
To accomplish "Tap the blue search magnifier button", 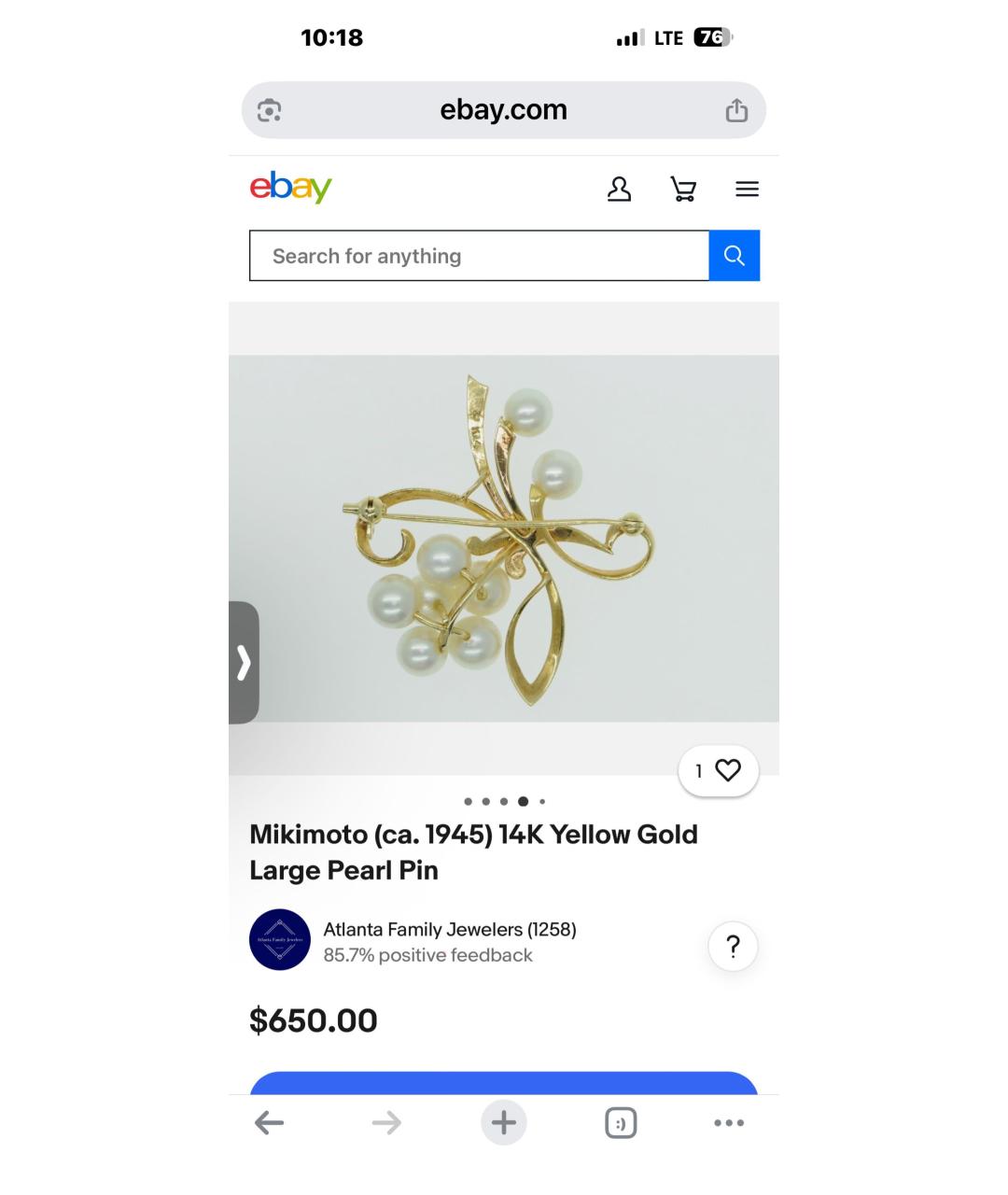I will pyautogui.click(x=735, y=256).
